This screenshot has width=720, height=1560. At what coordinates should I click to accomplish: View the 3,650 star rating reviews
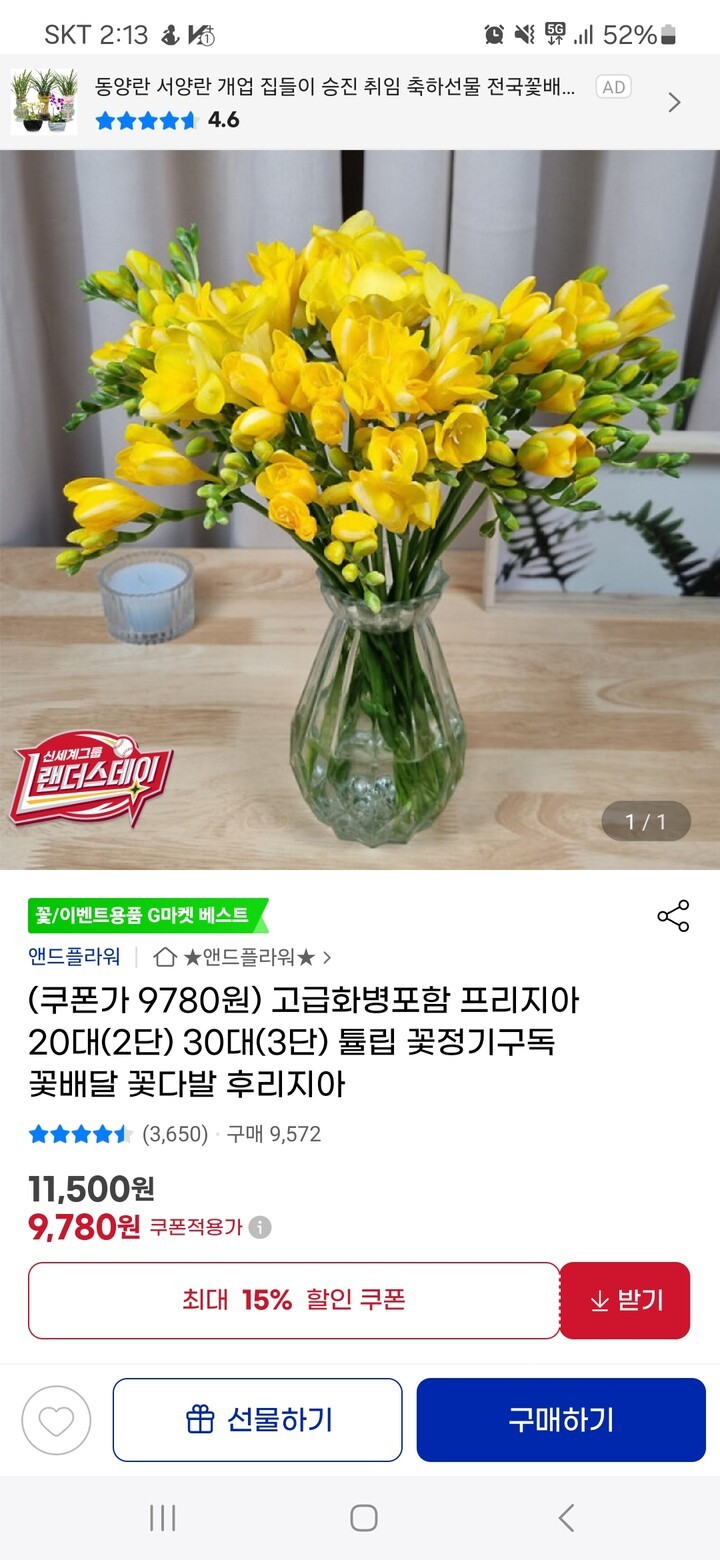pyautogui.click(x=120, y=1134)
